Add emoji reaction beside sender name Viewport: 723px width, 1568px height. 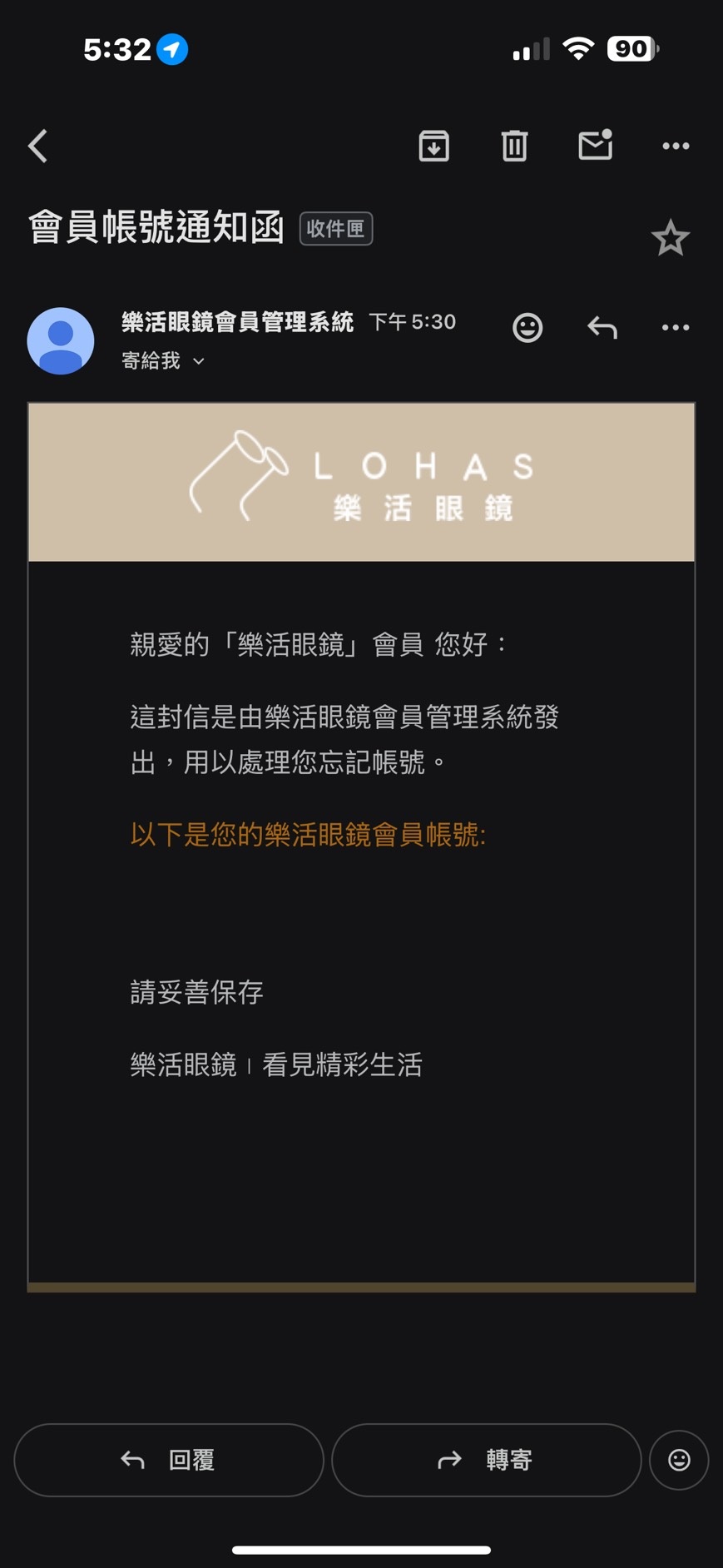click(x=527, y=327)
